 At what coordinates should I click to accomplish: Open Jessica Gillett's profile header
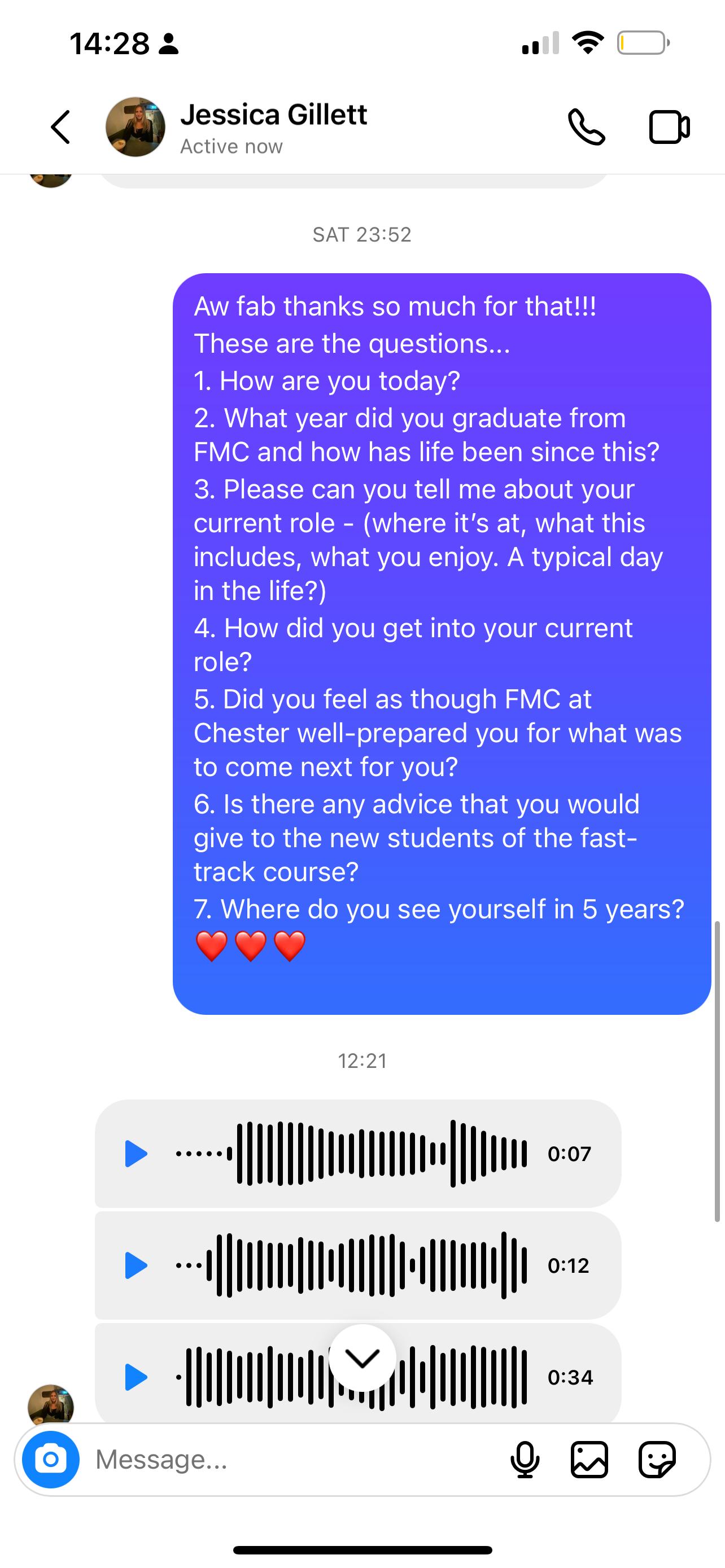point(273,127)
